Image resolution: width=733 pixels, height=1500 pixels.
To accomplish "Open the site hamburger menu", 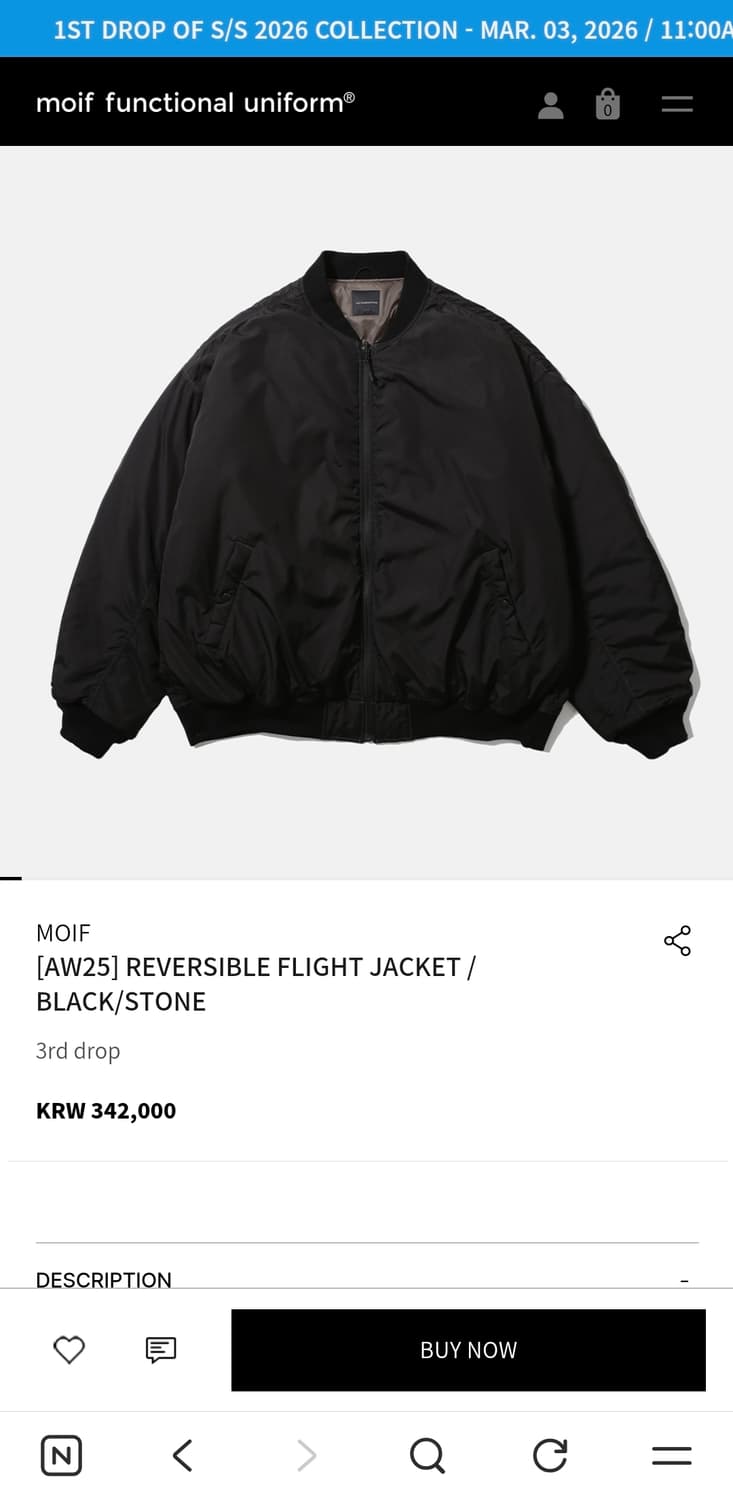I will (x=676, y=103).
